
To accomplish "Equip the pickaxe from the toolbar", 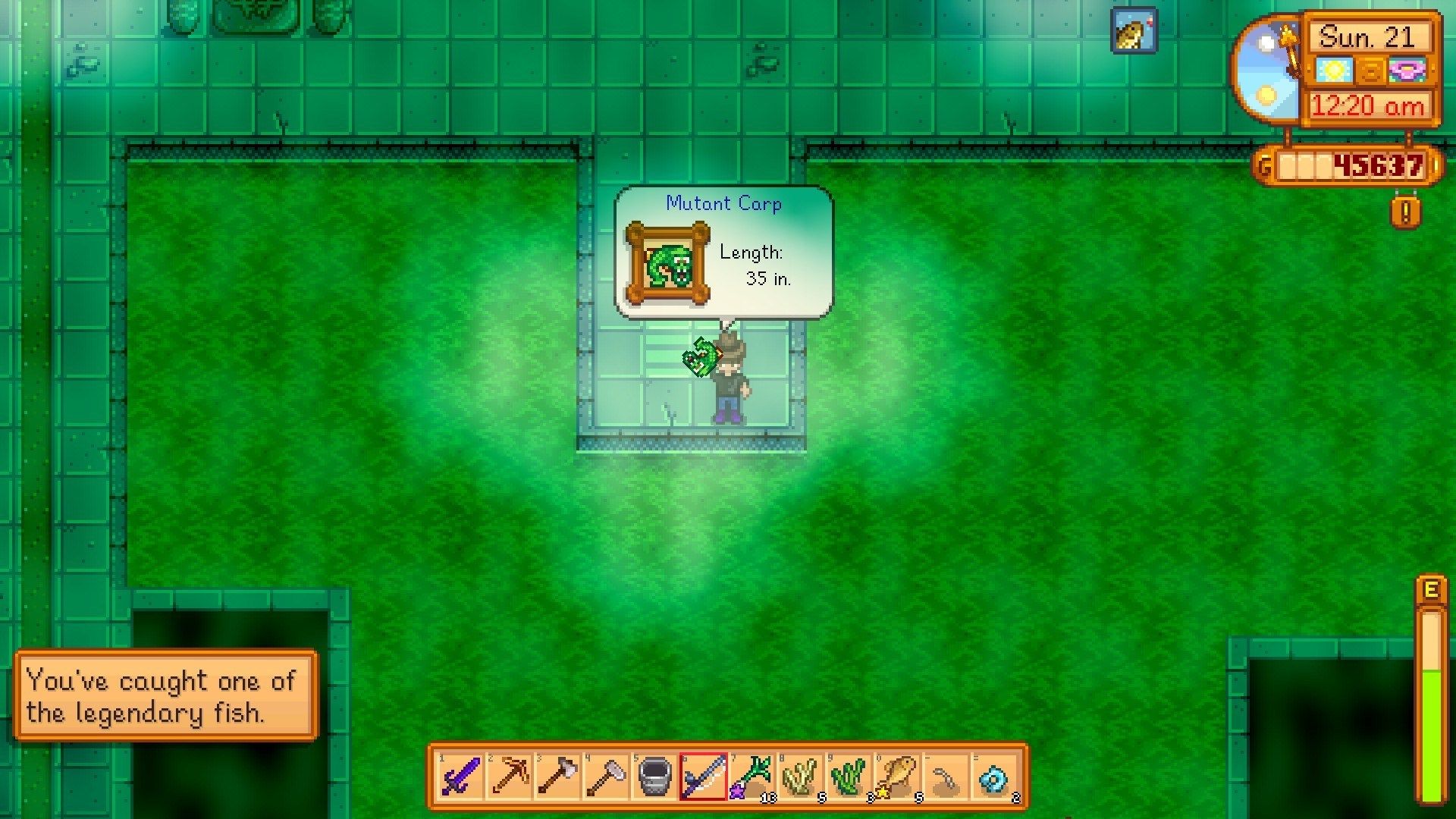I will [x=509, y=777].
